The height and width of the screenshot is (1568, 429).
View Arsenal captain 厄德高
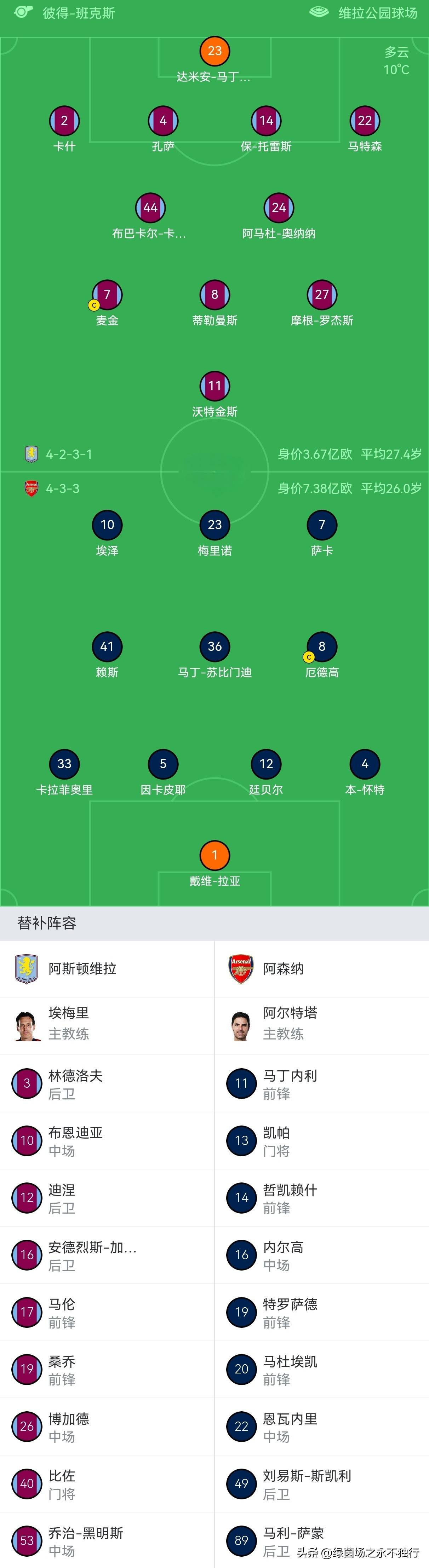tap(322, 647)
